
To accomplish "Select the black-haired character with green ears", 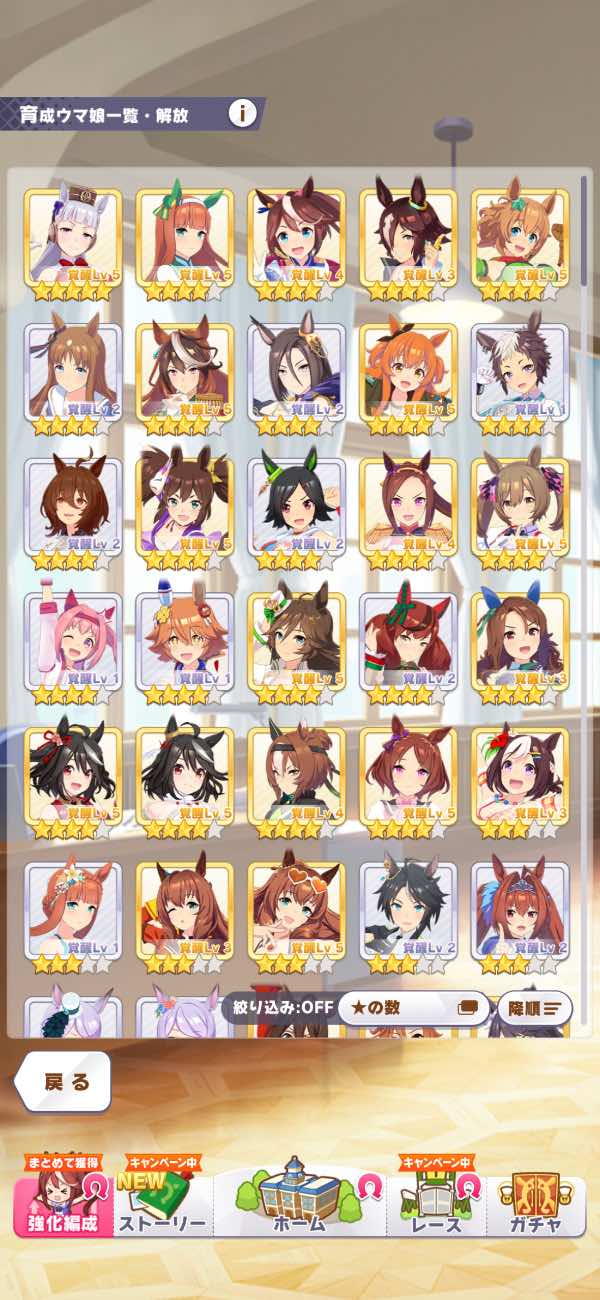I will pos(296,507).
